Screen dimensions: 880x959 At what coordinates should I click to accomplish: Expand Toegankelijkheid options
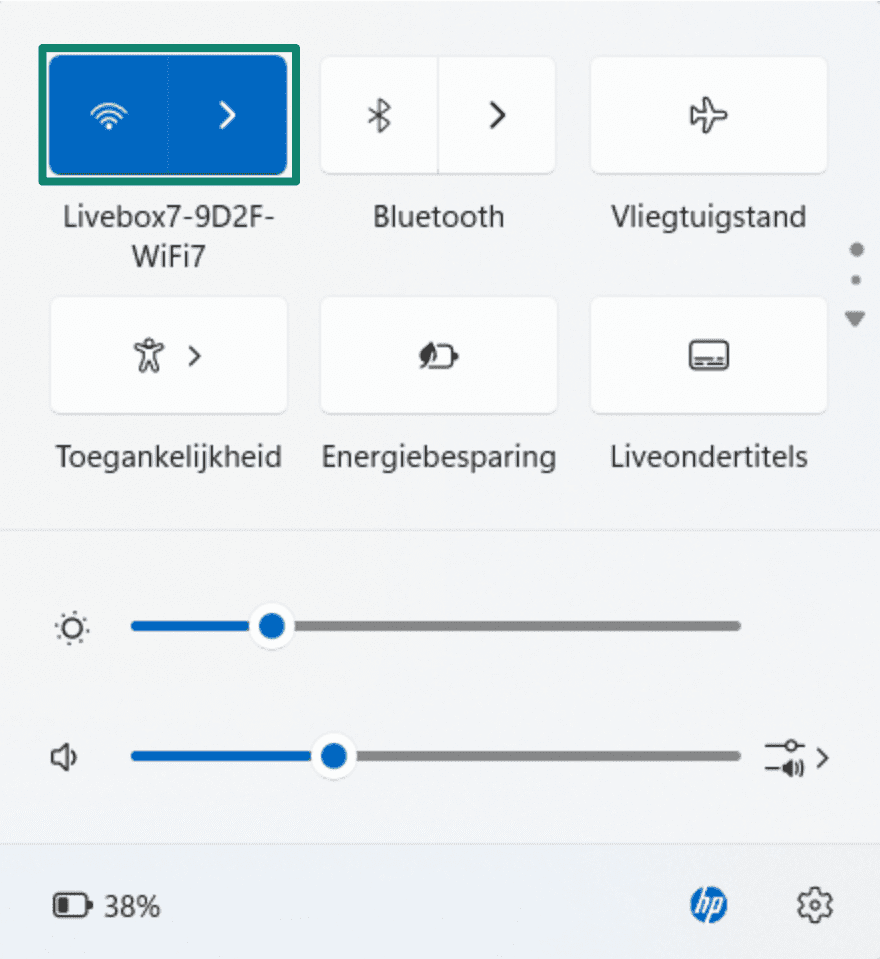(x=196, y=355)
